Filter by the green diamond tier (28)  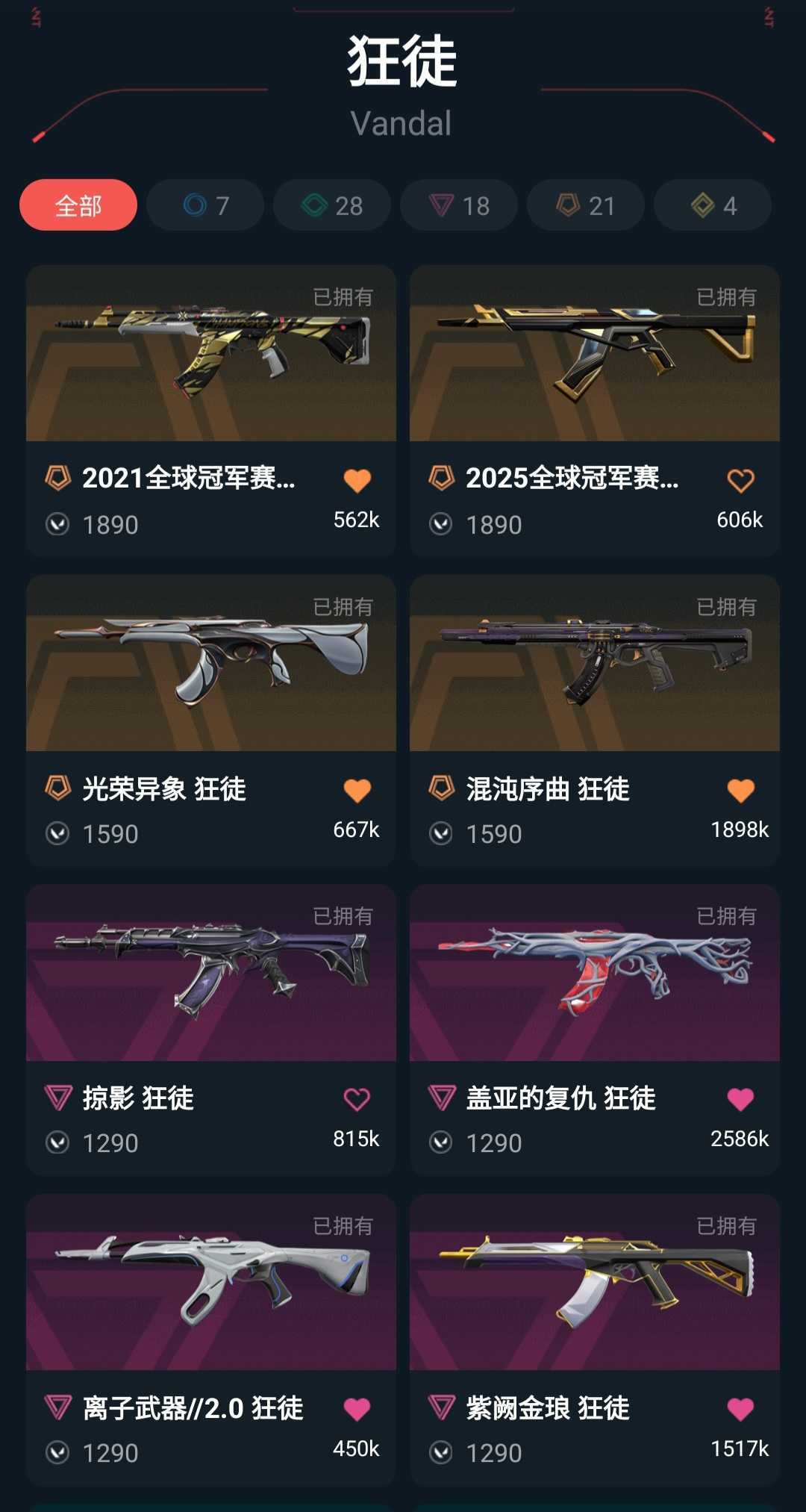point(332,205)
